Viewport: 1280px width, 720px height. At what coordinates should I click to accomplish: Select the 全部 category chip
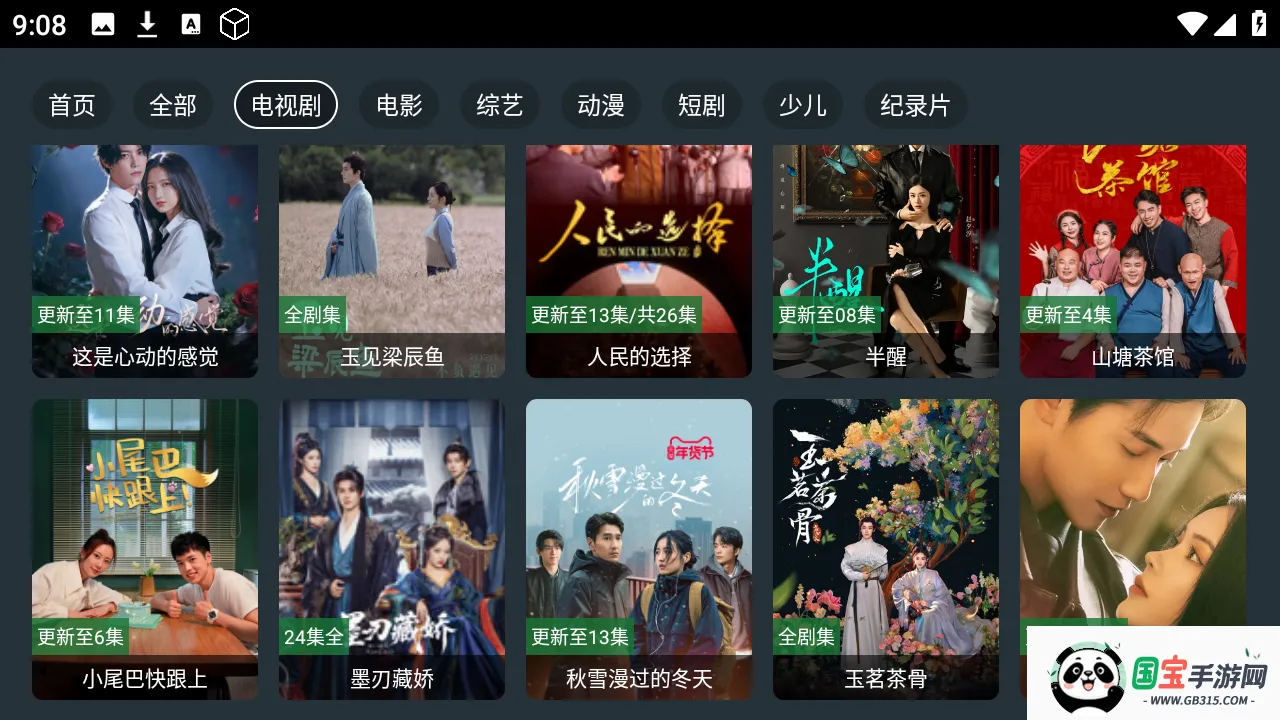[x=173, y=105]
